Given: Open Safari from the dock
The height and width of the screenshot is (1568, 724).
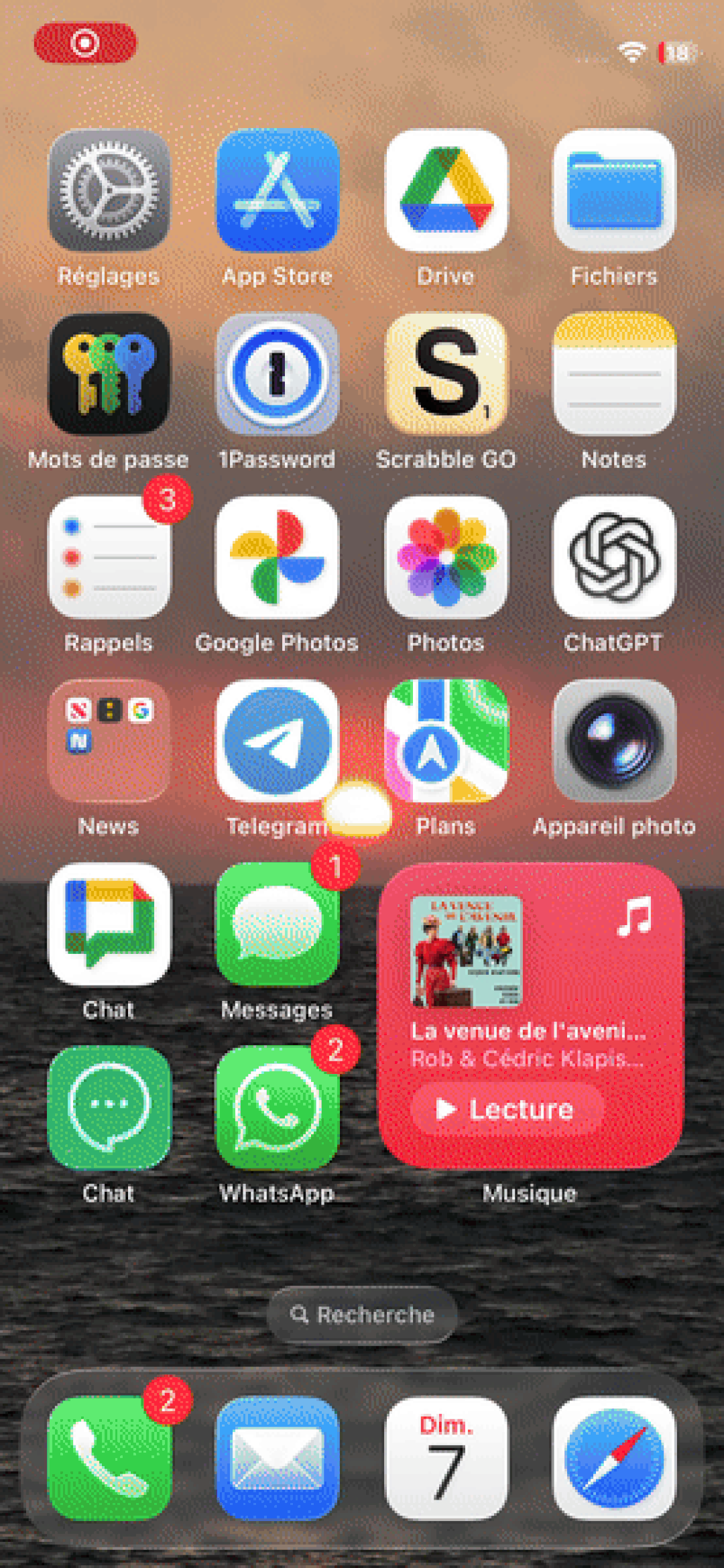Looking at the screenshot, I should 614,1457.
